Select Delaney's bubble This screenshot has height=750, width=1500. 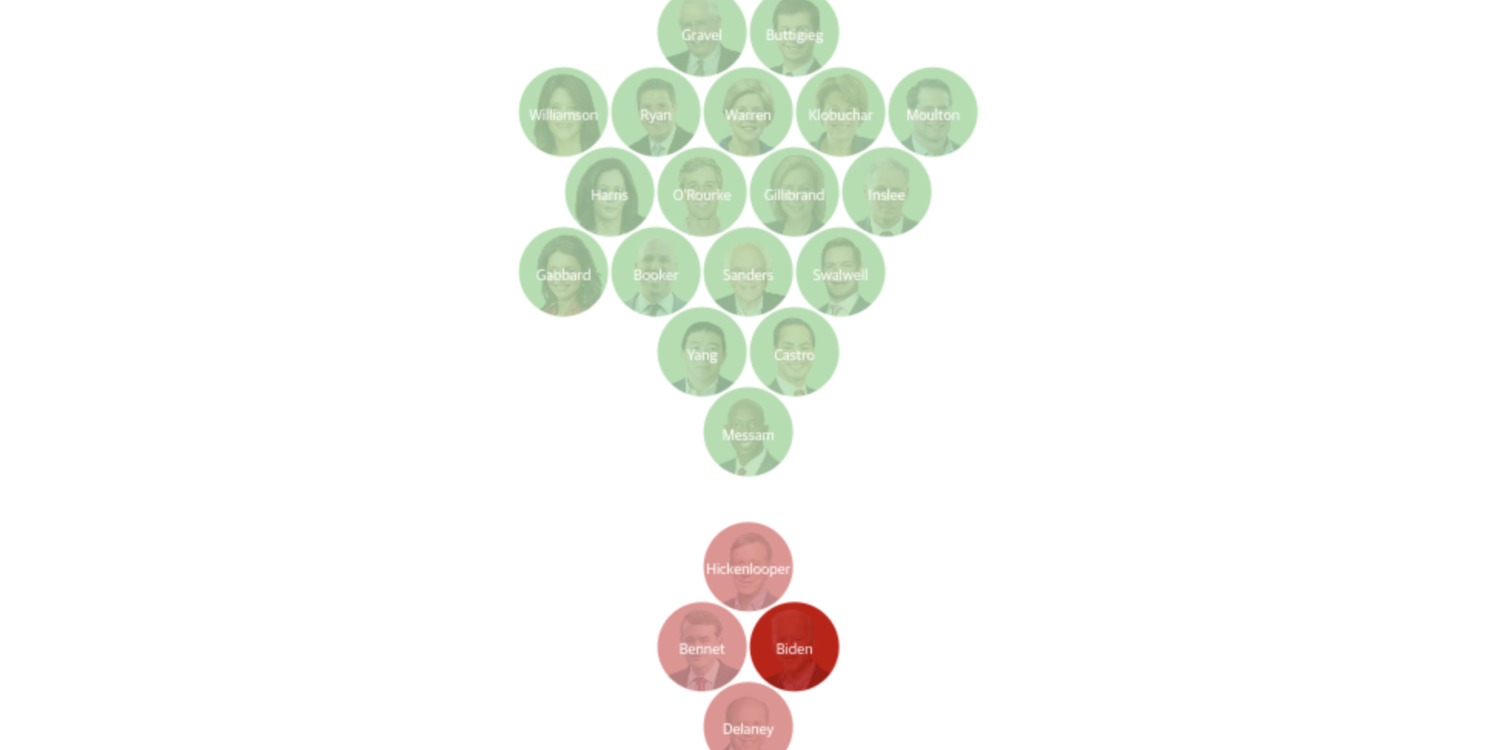[x=748, y=722]
